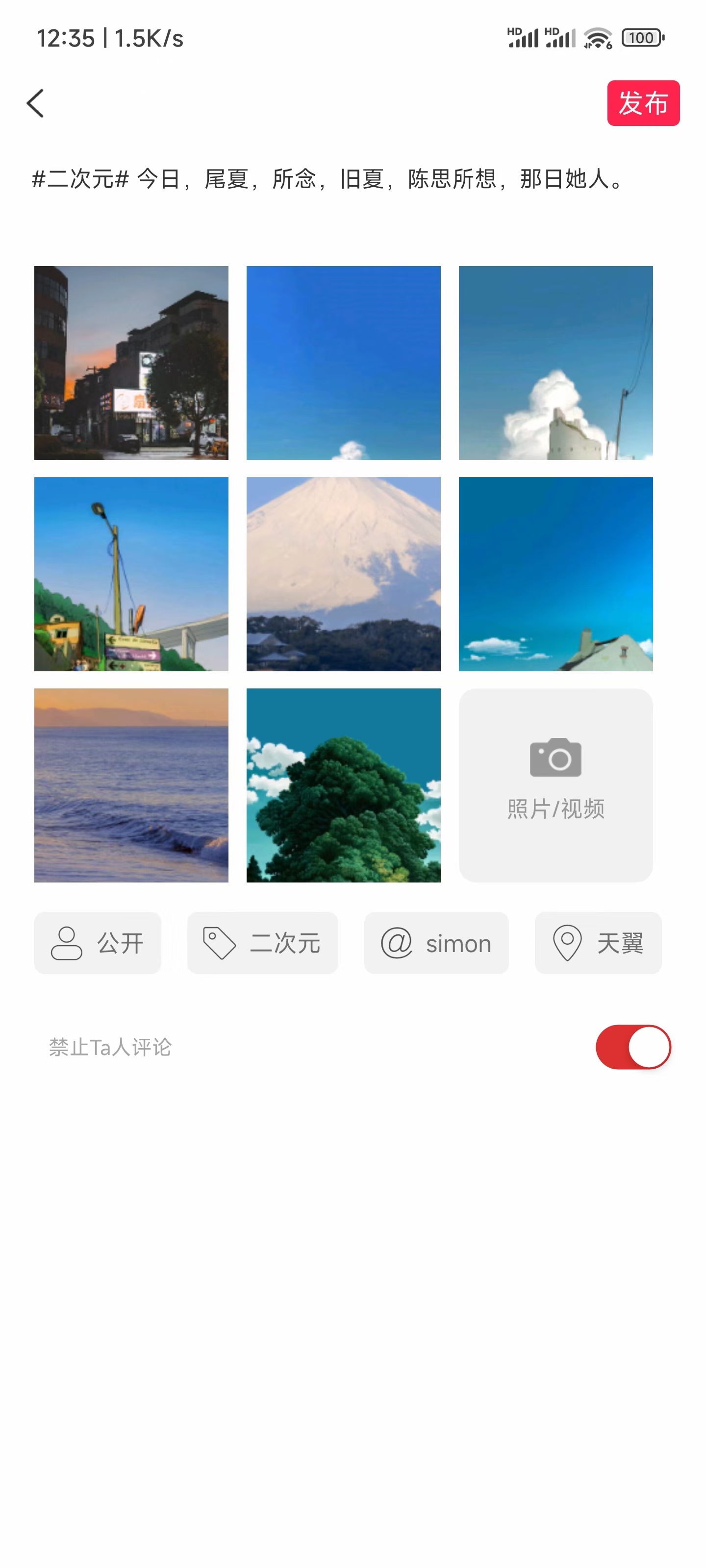Open the snowy mountain photo
The width and height of the screenshot is (706, 1568).
[x=343, y=574]
